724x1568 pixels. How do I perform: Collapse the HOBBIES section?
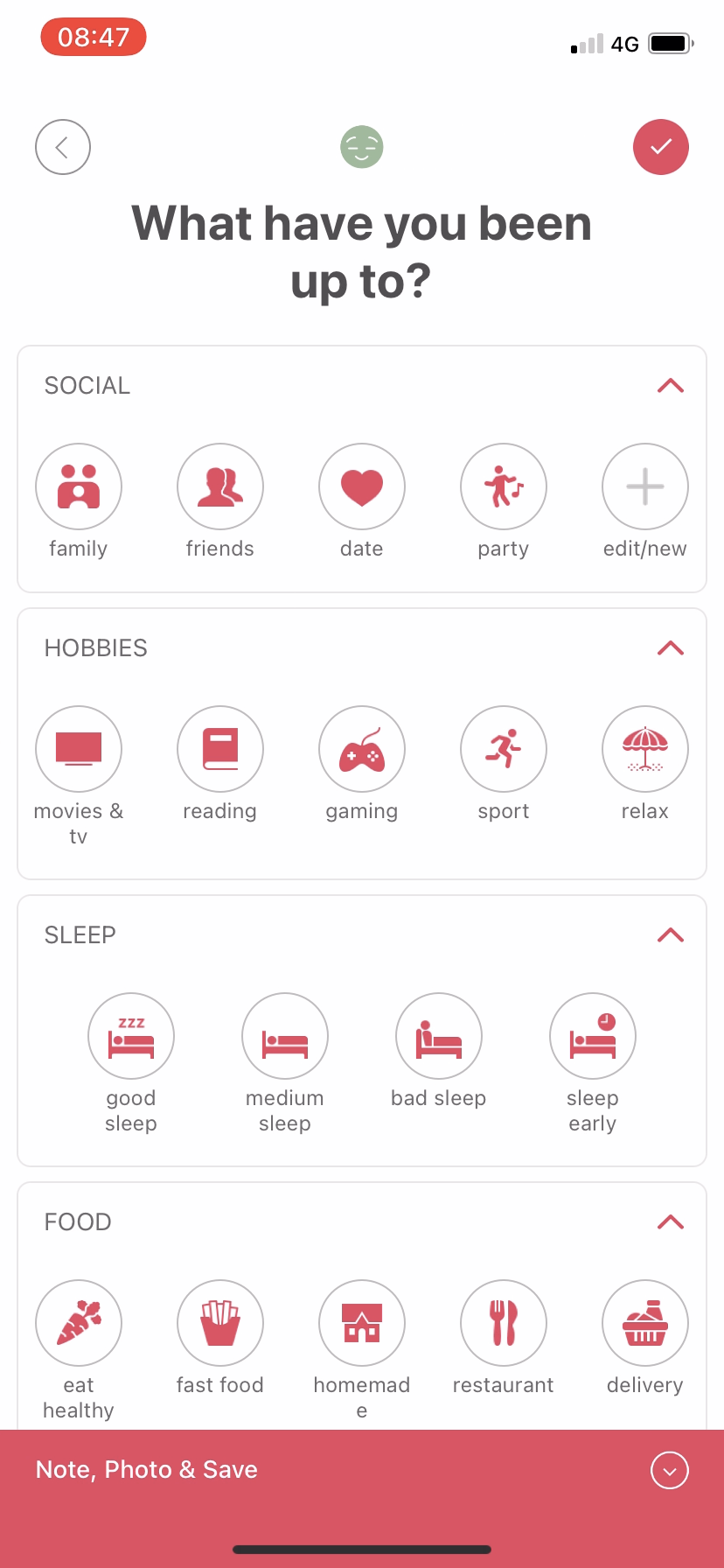point(670,647)
